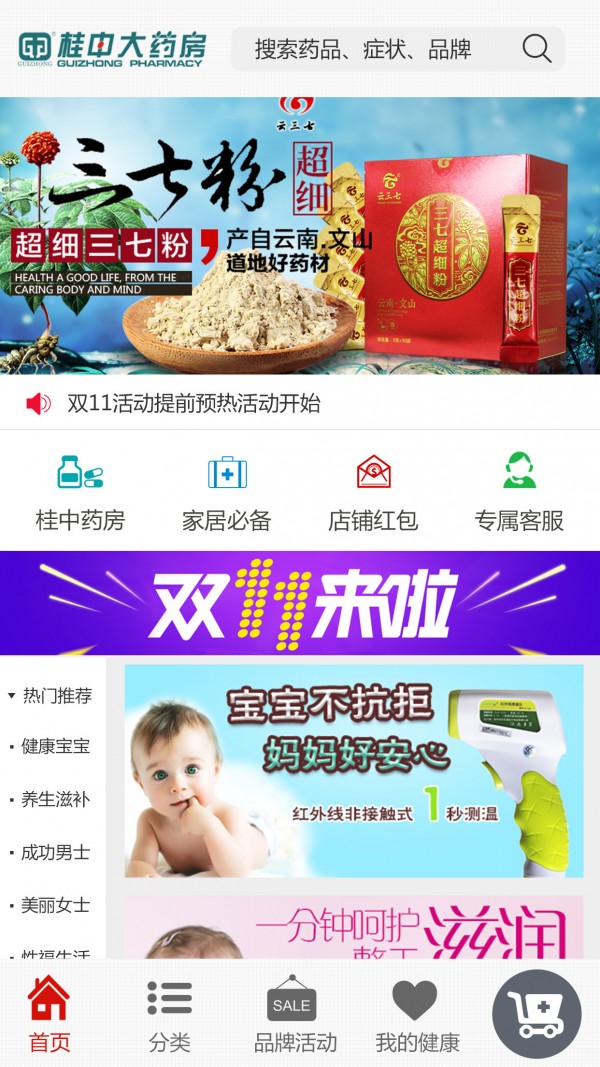600x1067 pixels.
Task: Open 桂中药房 shortcut
Action: tap(80, 494)
